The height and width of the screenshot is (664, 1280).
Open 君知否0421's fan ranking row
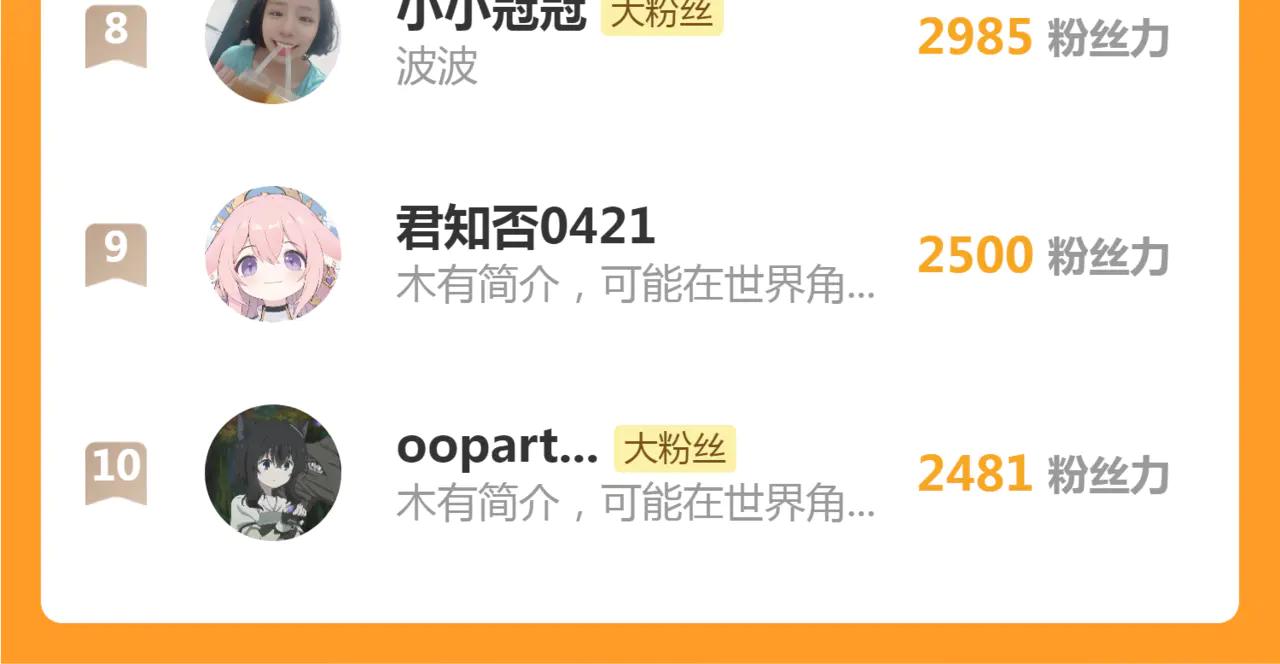640,254
